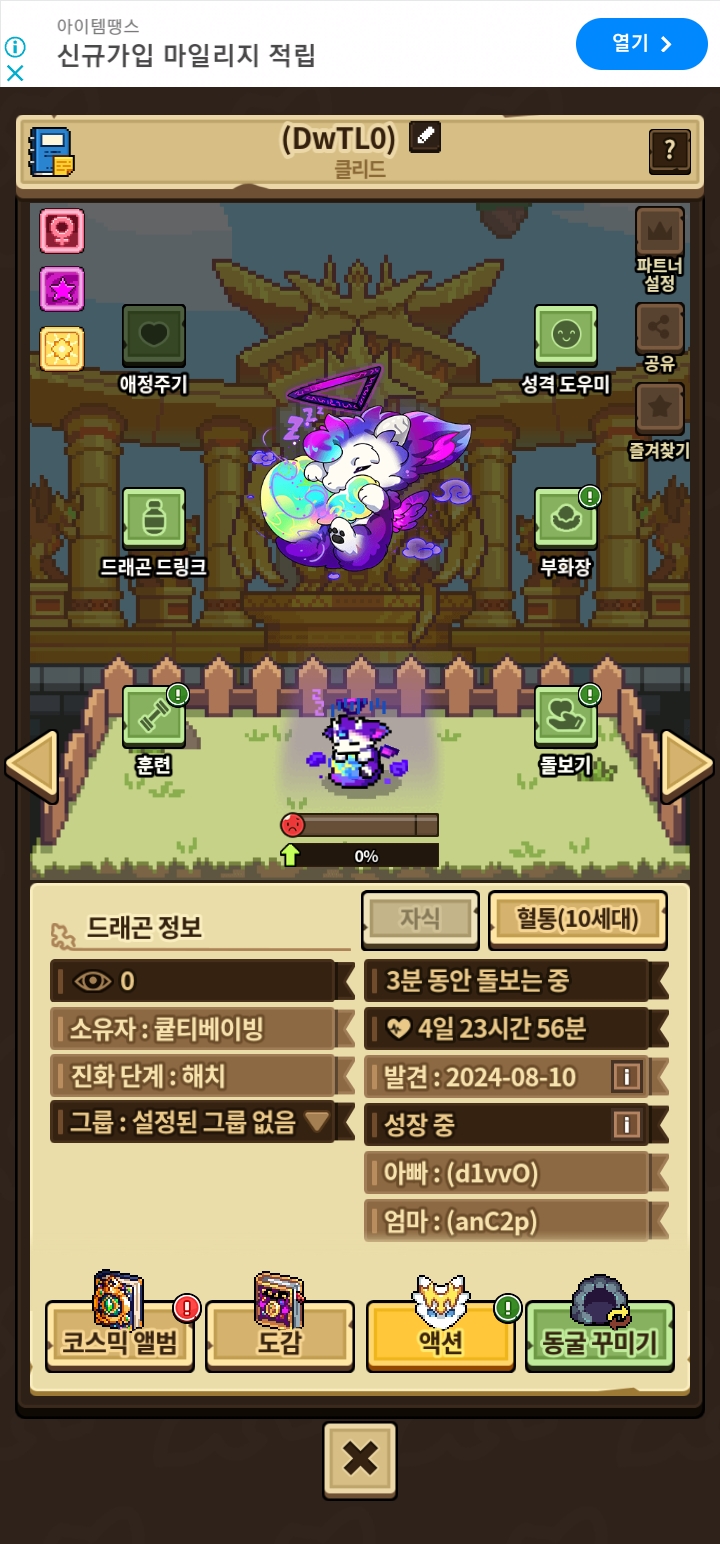The height and width of the screenshot is (1544, 720).
Task: Open 동굴 꾸미기 cave decorating
Action: [x=599, y=1341]
